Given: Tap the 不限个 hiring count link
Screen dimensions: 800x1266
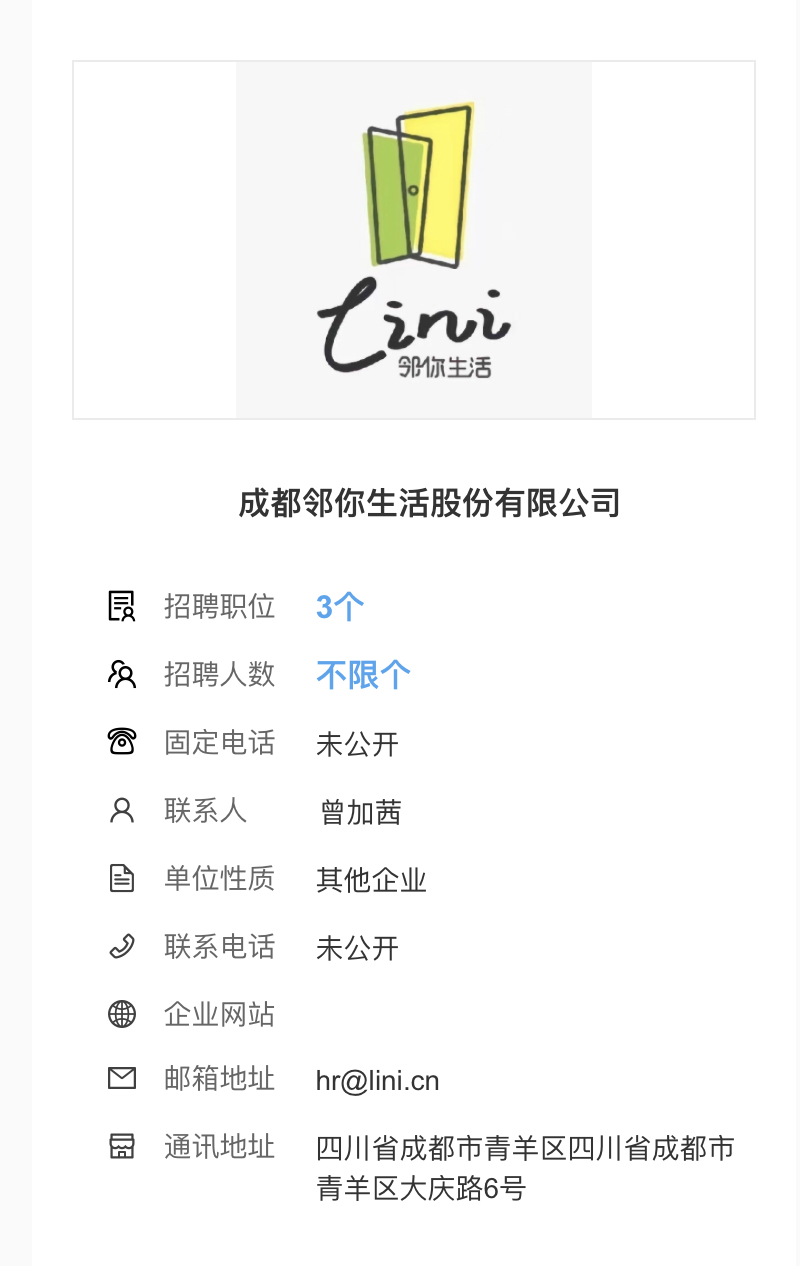Looking at the screenshot, I should pyautogui.click(x=363, y=675).
